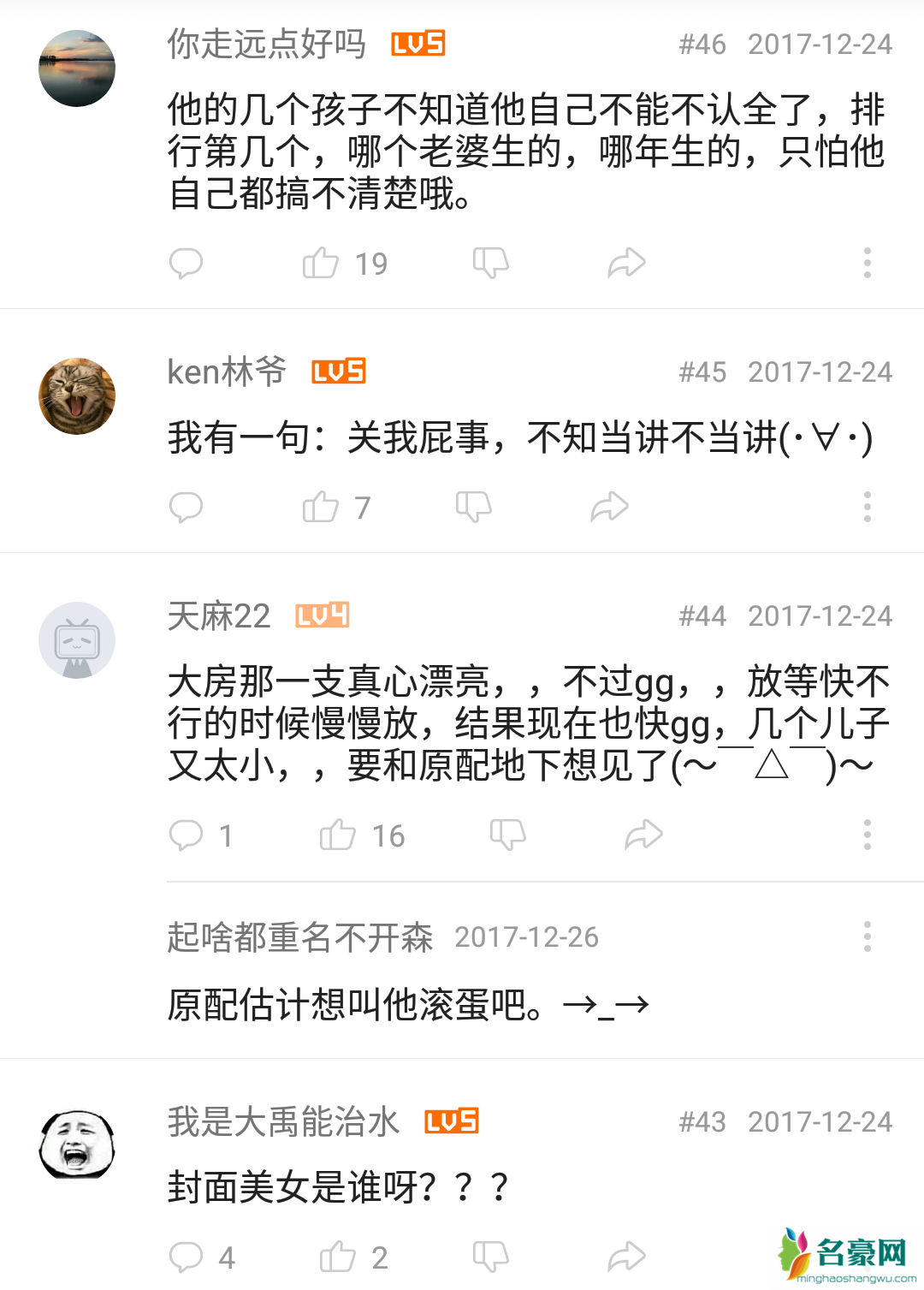Like 天麻22's comment
The height and width of the screenshot is (1290, 924).
(x=338, y=835)
